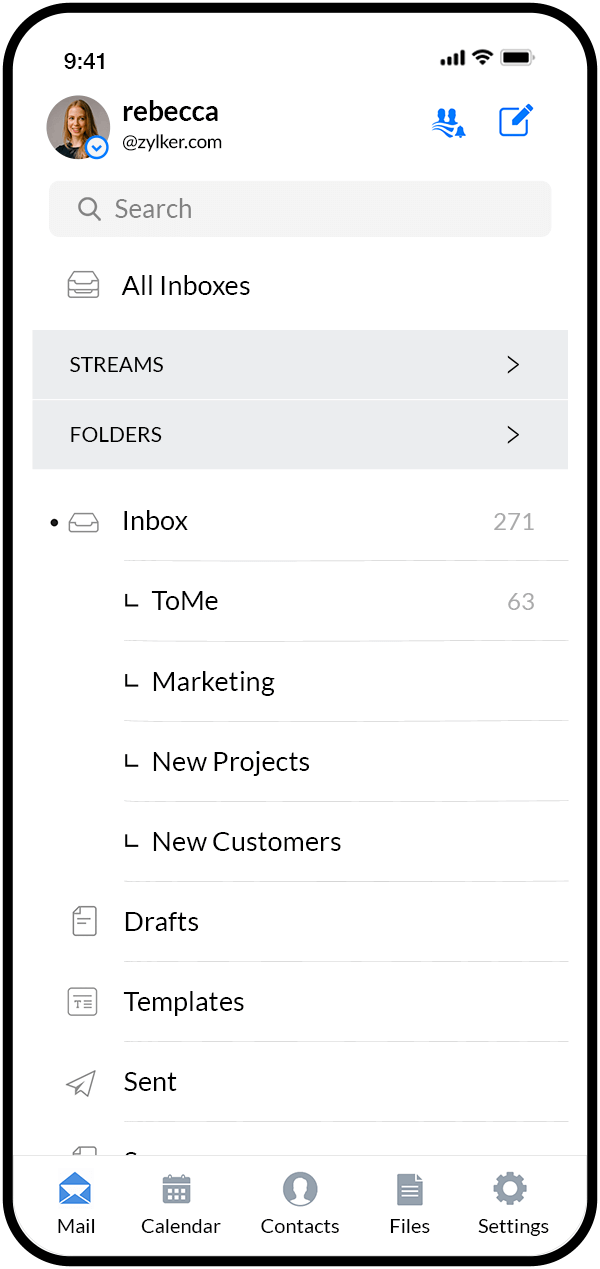The width and height of the screenshot is (600, 1269).
Task: Select the New Projects subfolder
Action: click(231, 762)
